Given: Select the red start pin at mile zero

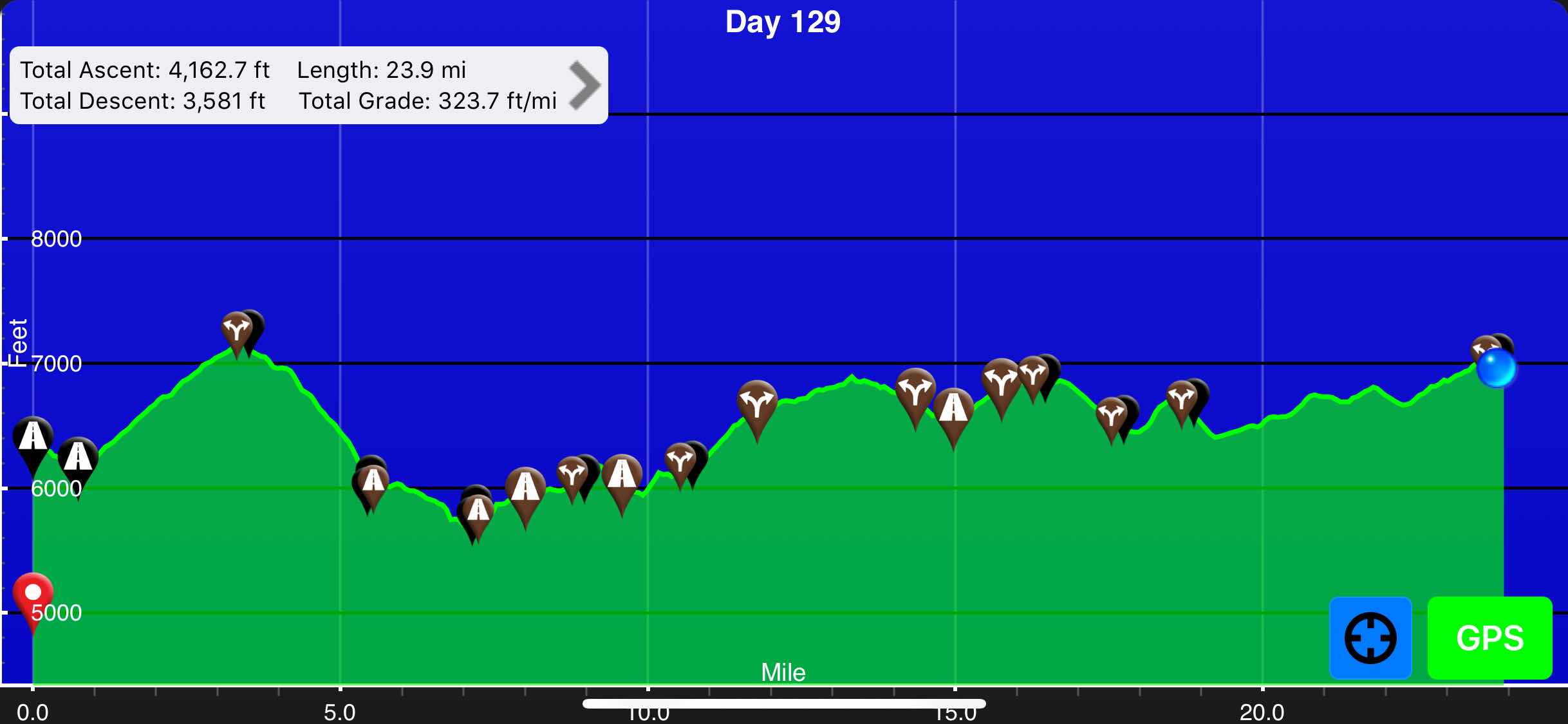Looking at the screenshot, I should 33,594.
